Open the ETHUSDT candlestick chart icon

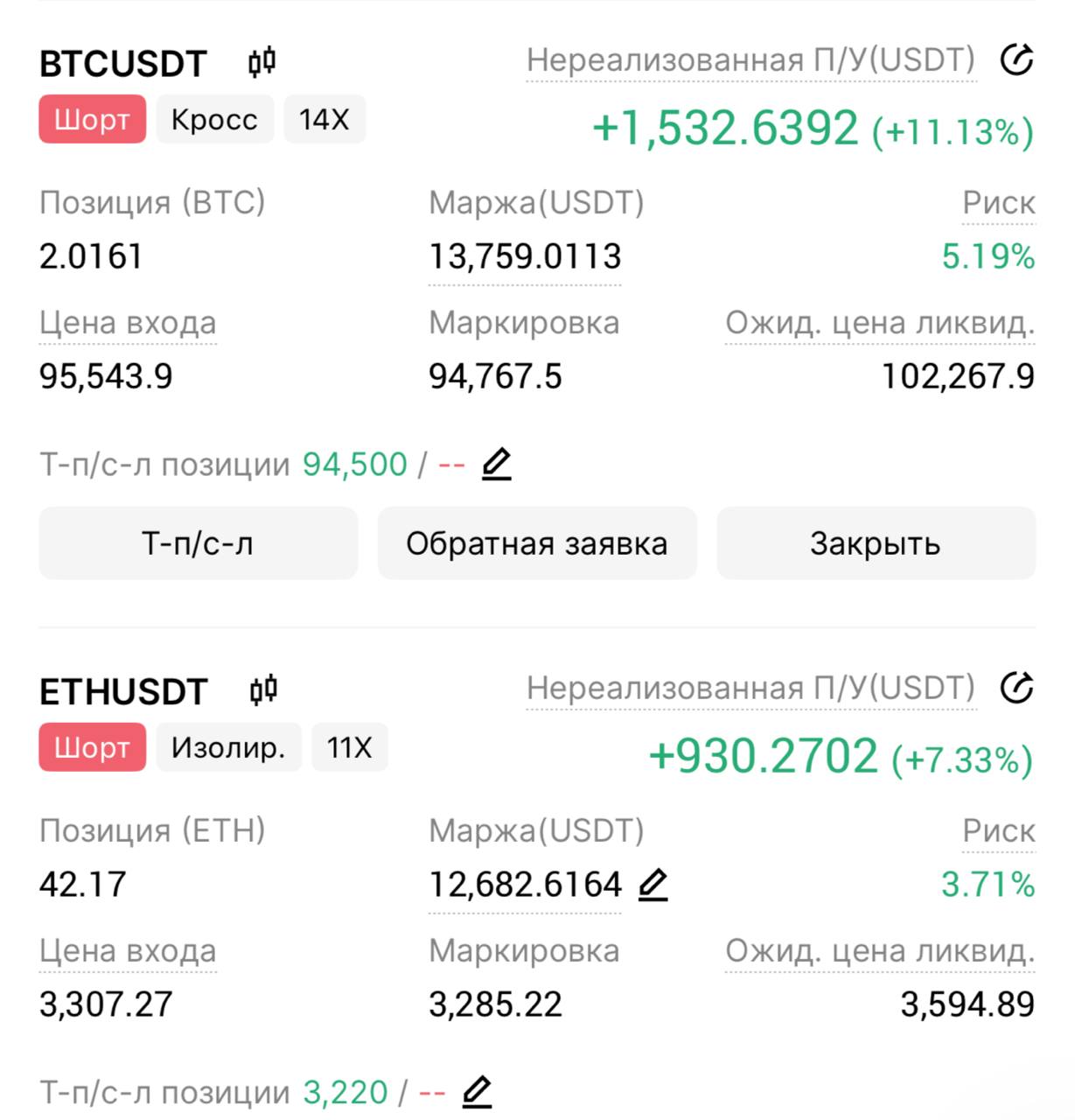262,690
